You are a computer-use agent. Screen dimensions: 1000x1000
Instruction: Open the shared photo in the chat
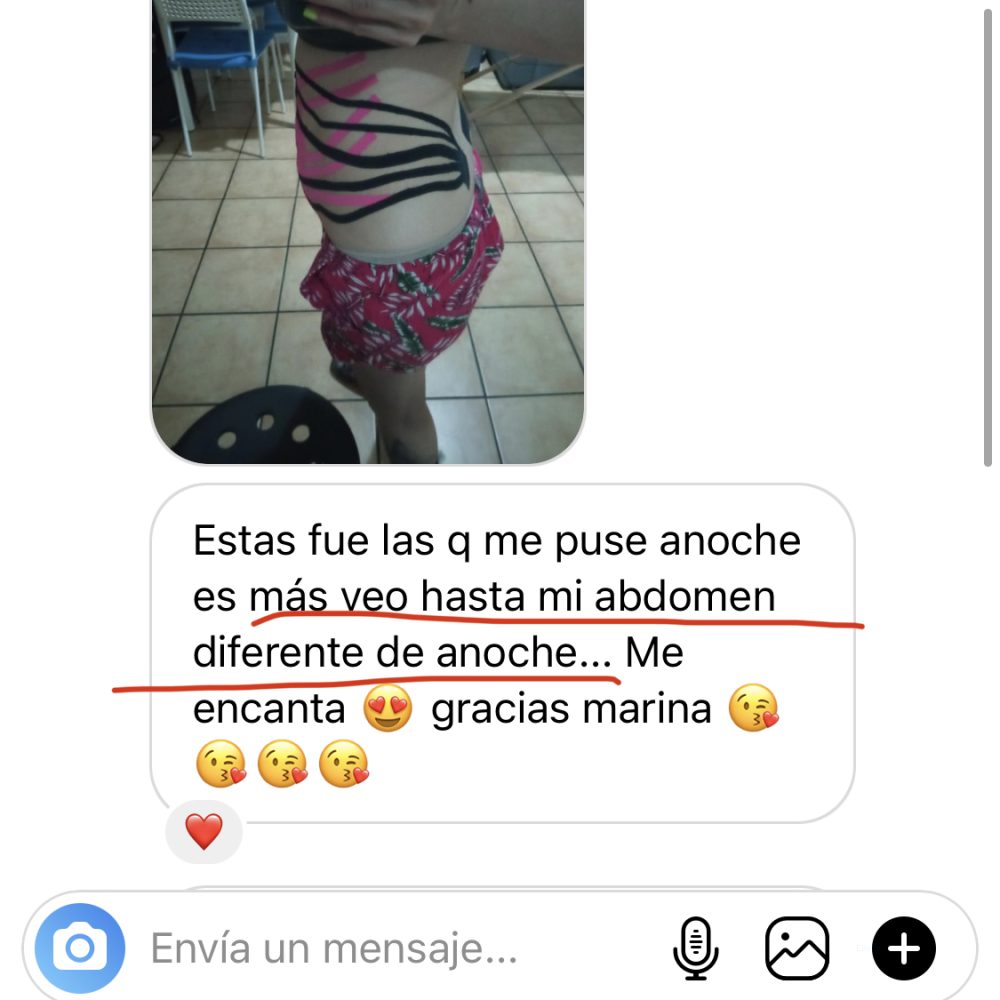point(367,230)
